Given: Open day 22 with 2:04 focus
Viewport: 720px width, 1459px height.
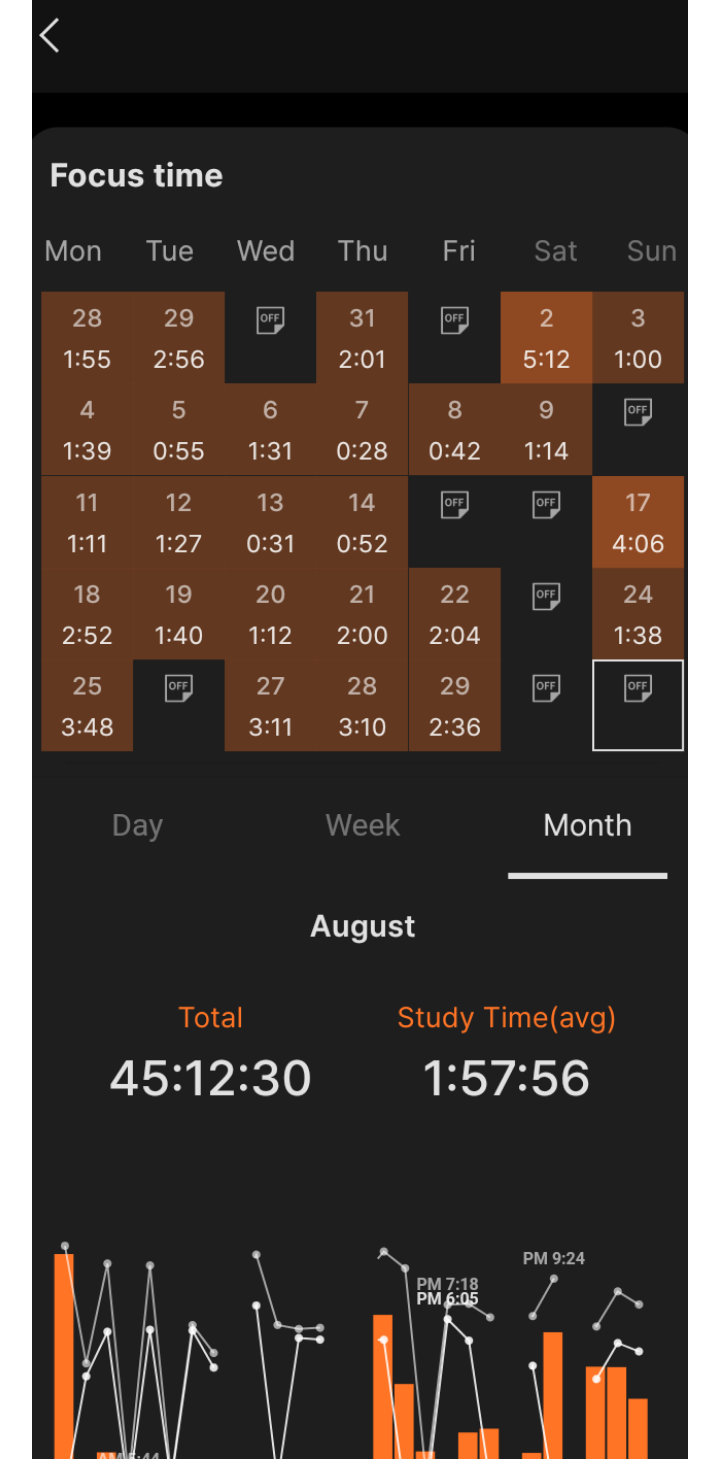Looking at the screenshot, I should 455,614.
